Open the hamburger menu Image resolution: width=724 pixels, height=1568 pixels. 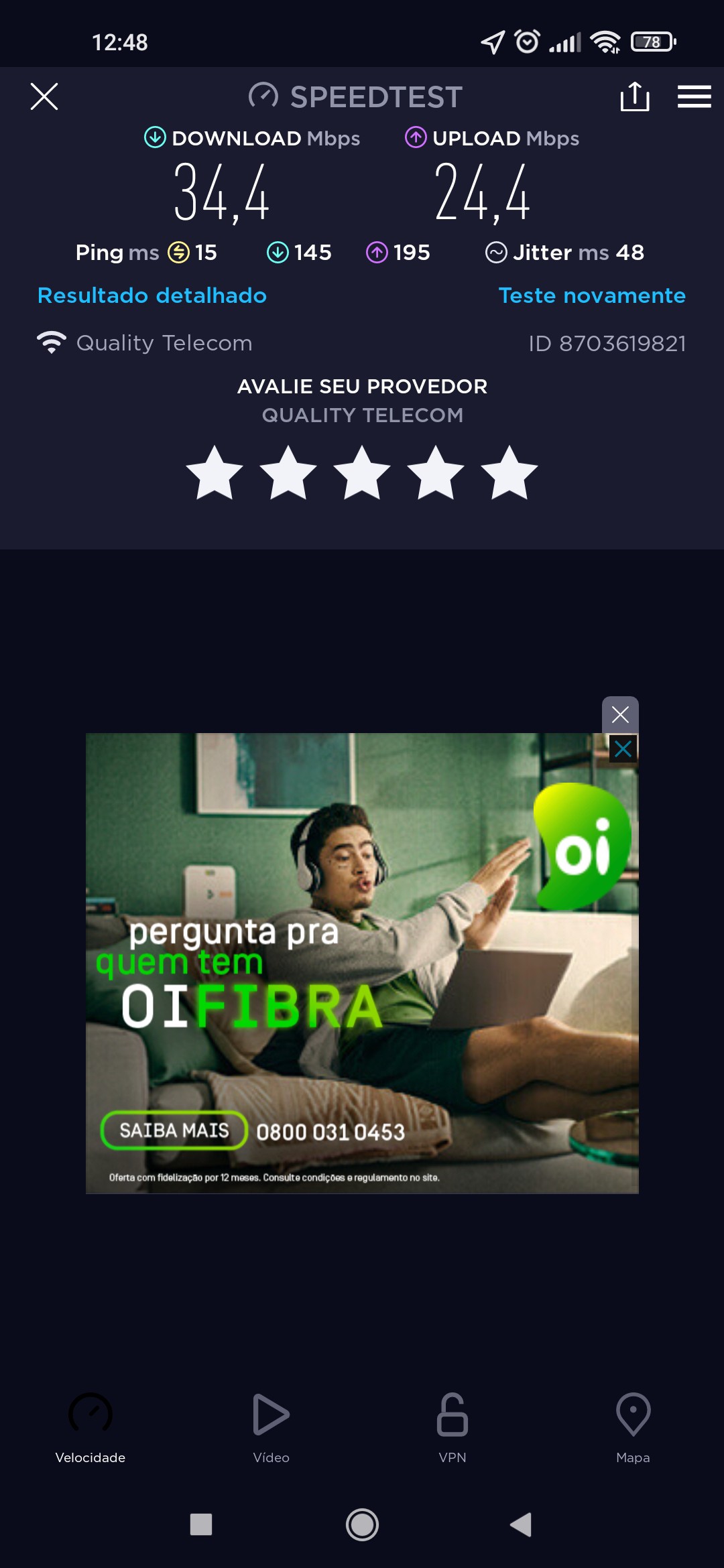[694, 97]
